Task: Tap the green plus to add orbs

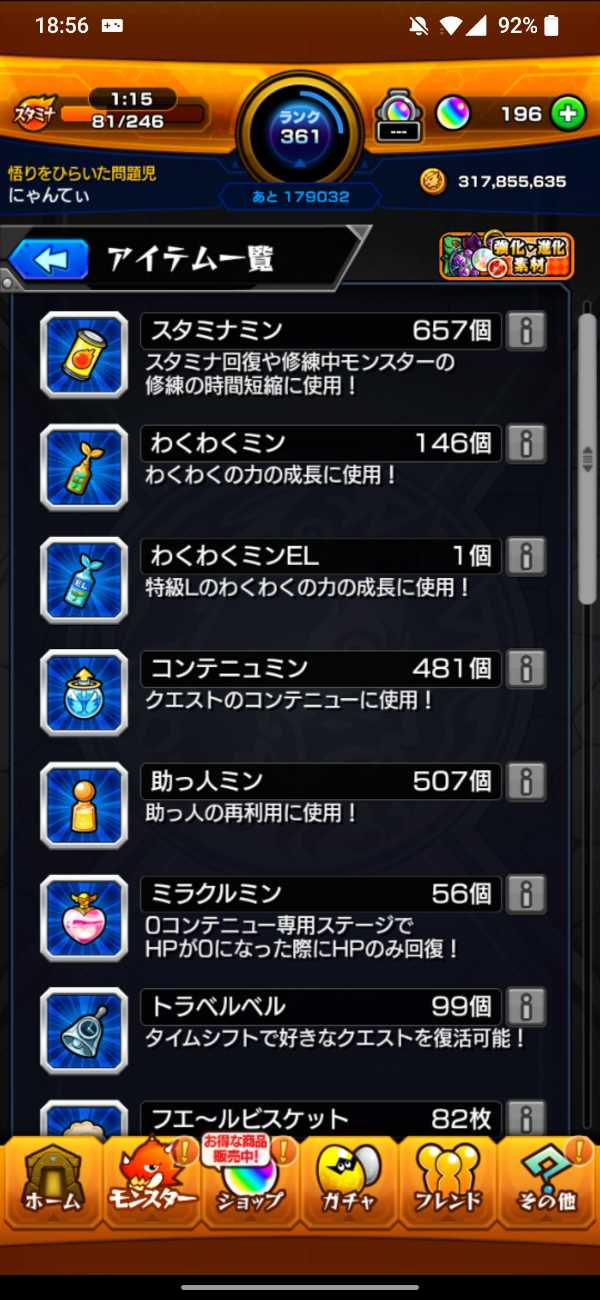Action: coord(567,114)
